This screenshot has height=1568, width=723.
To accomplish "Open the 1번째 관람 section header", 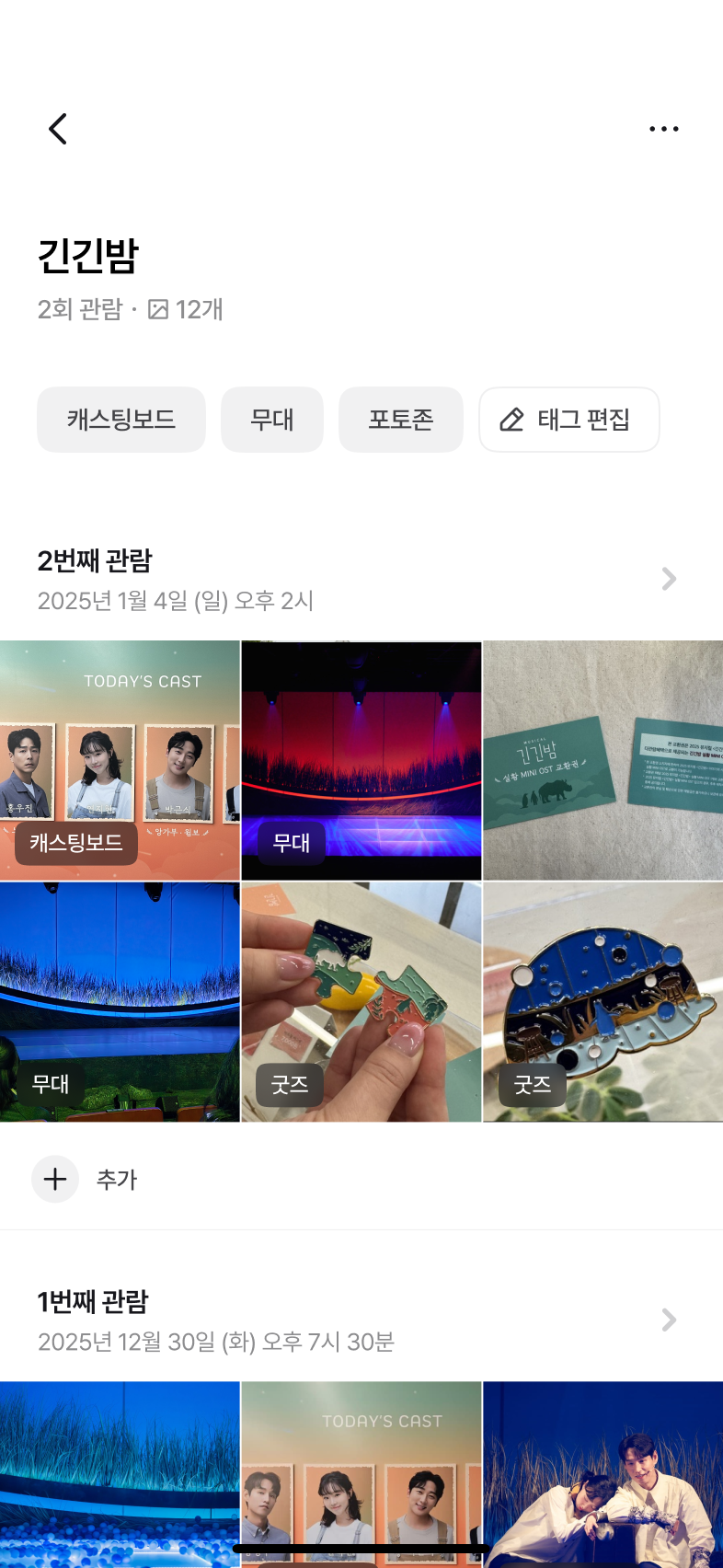I will (x=96, y=1300).
